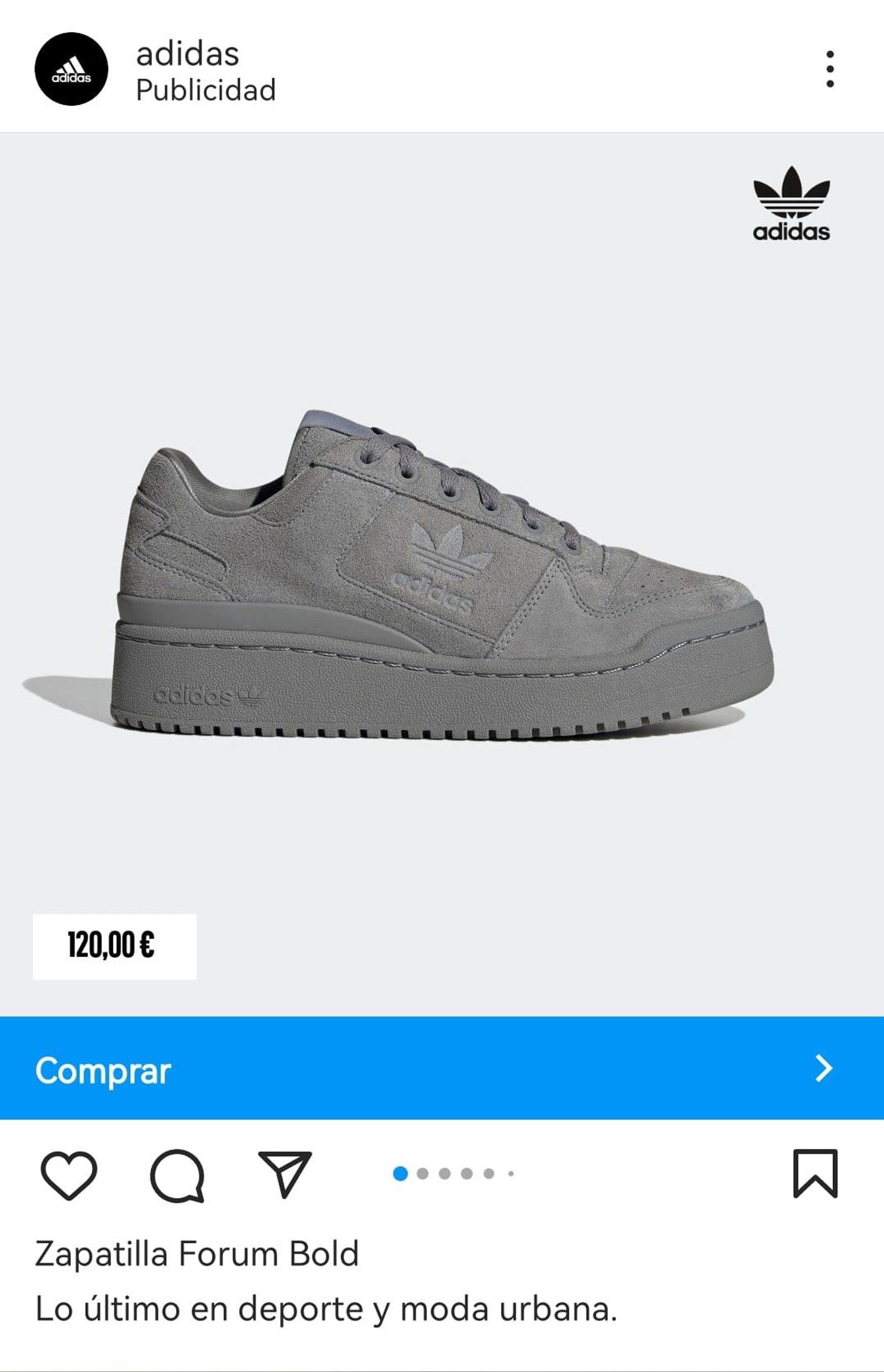
Task: Open the three-dot overflow menu
Action: tap(829, 69)
